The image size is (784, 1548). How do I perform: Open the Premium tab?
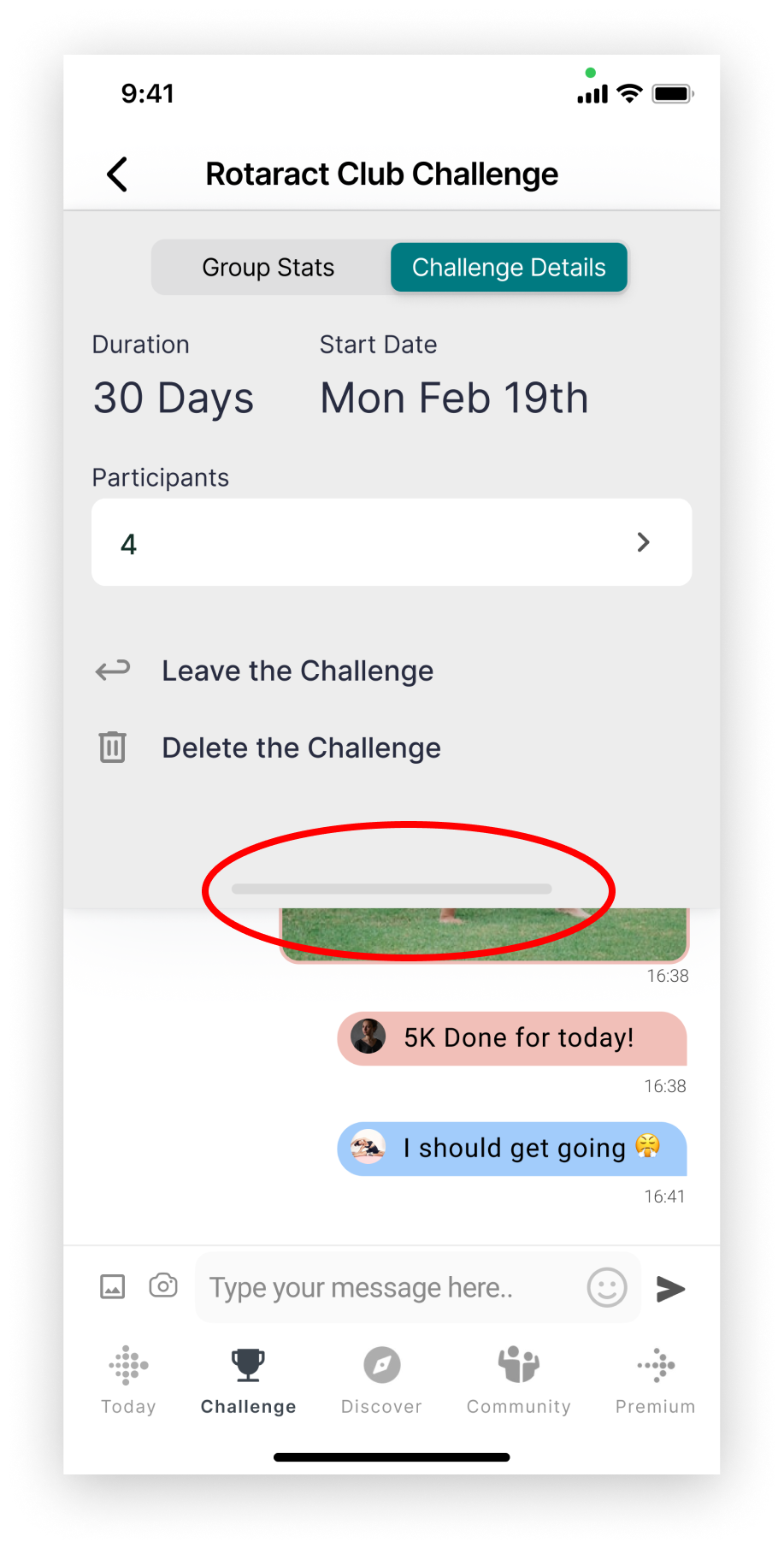click(x=655, y=1380)
